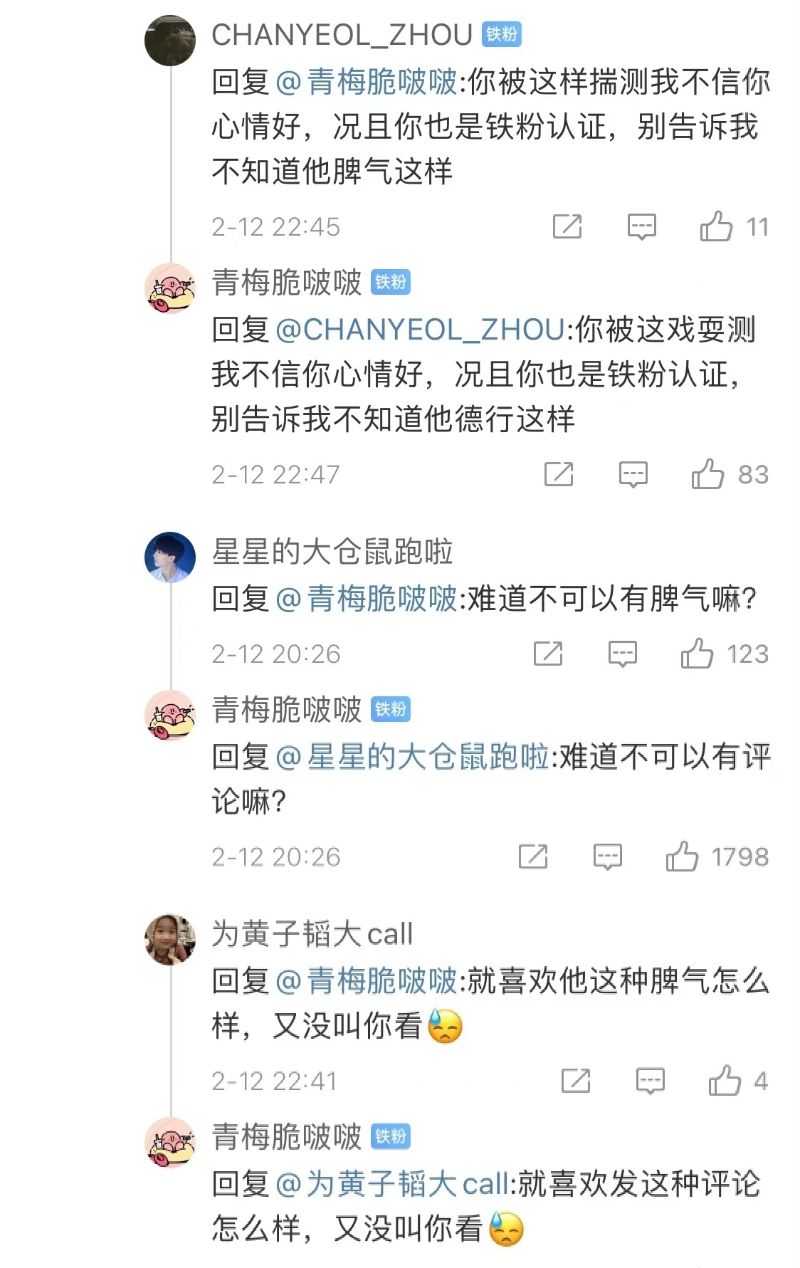
Task: Like the reply with 1798 likes
Action: coord(682,857)
